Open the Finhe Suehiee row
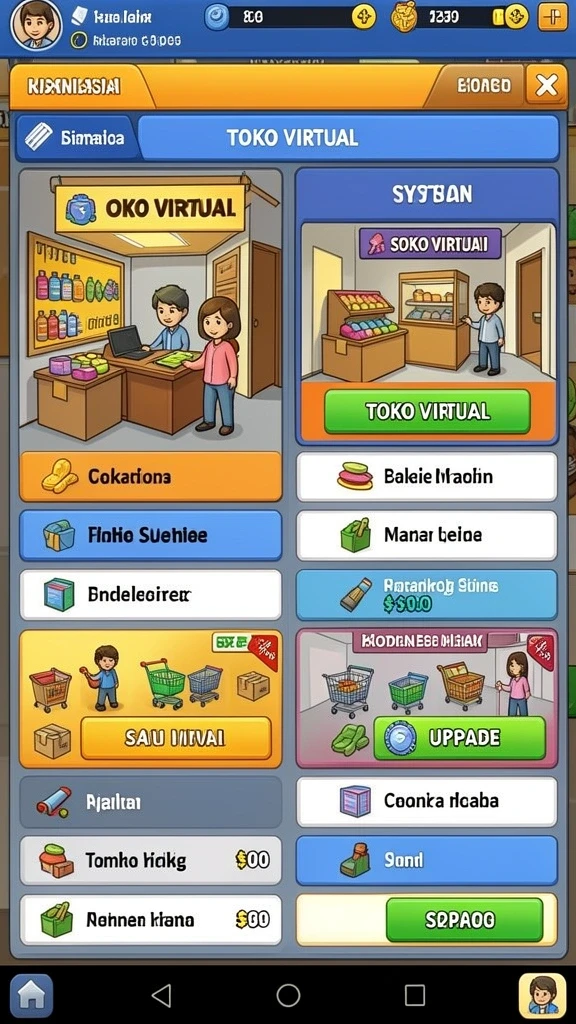The width and height of the screenshot is (576, 1024). tap(151, 536)
